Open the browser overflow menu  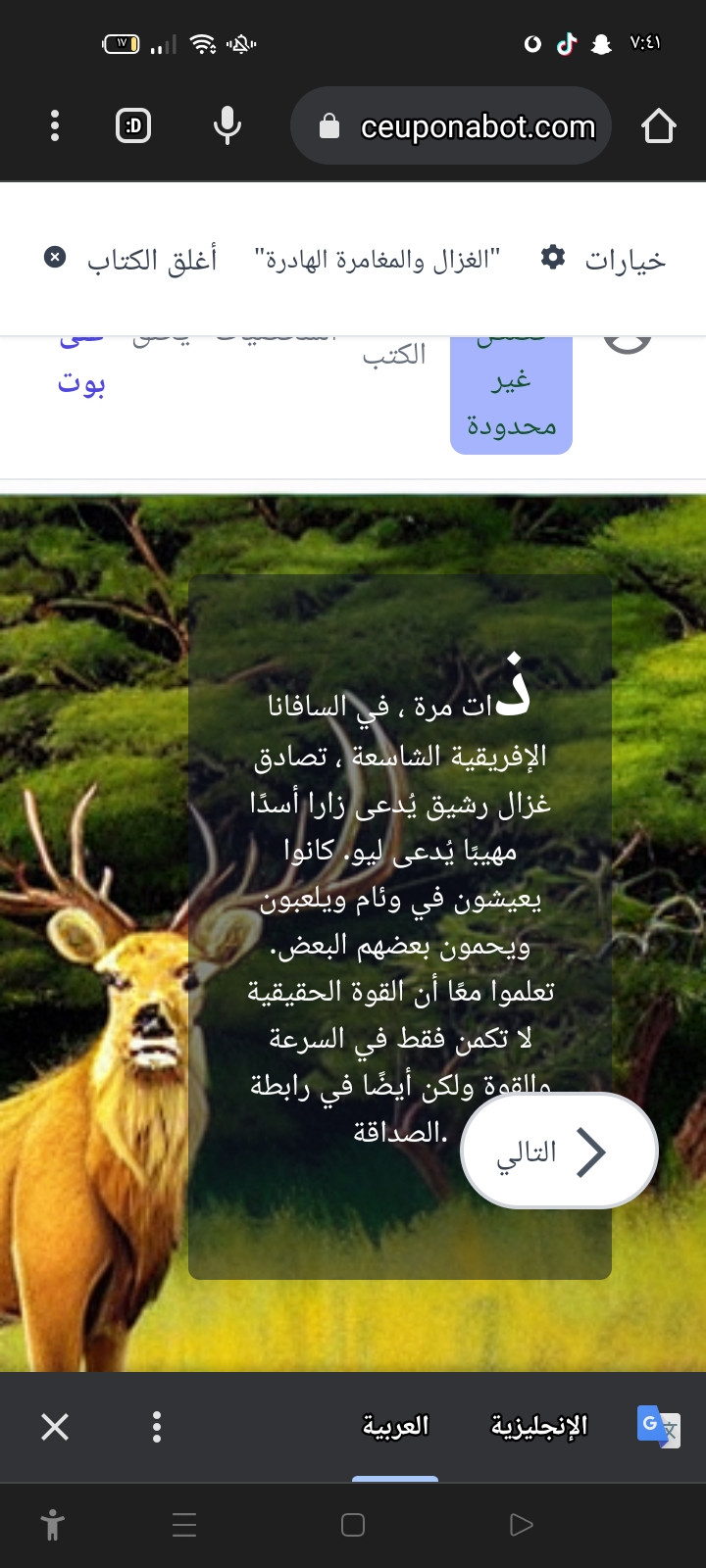(55, 125)
